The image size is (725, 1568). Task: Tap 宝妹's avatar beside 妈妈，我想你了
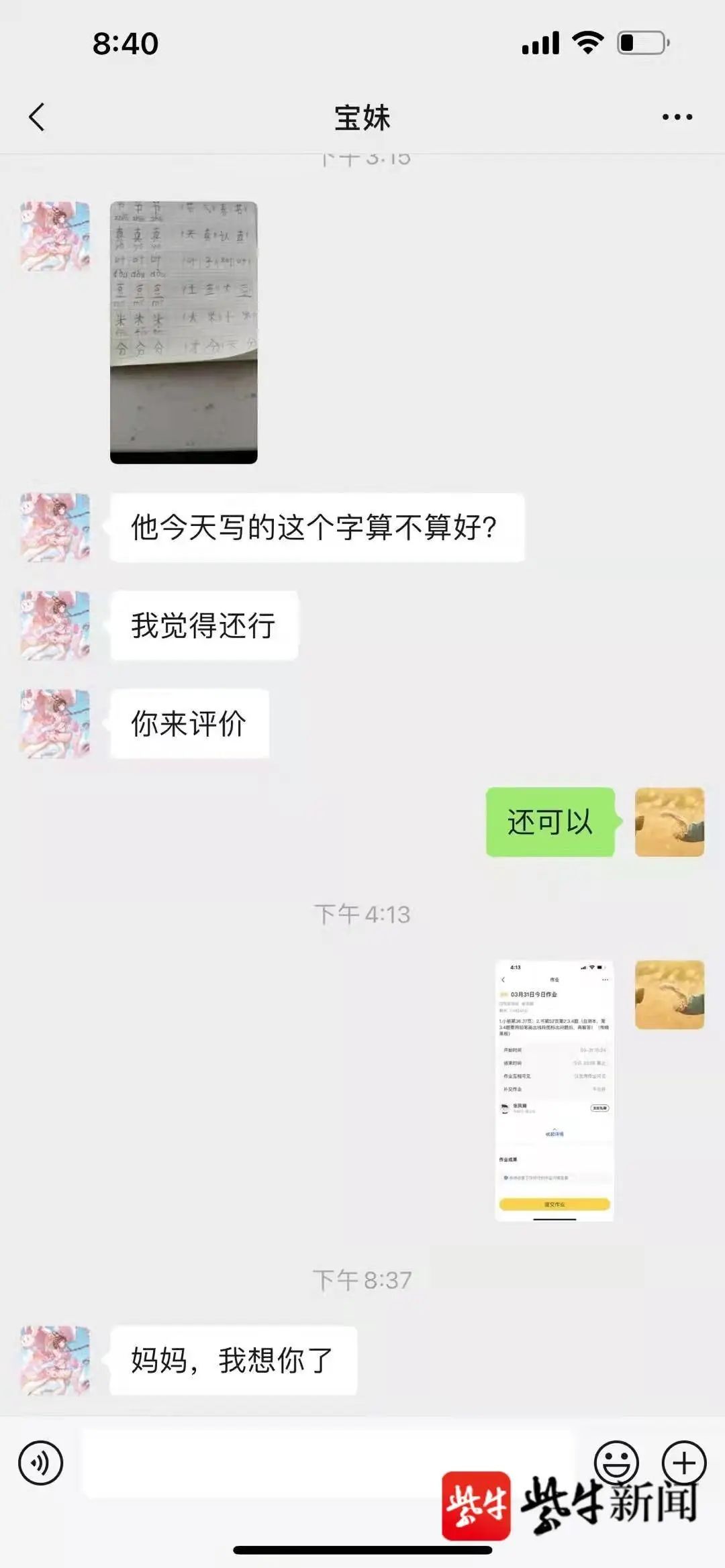pyautogui.click(x=55, y=1361)
